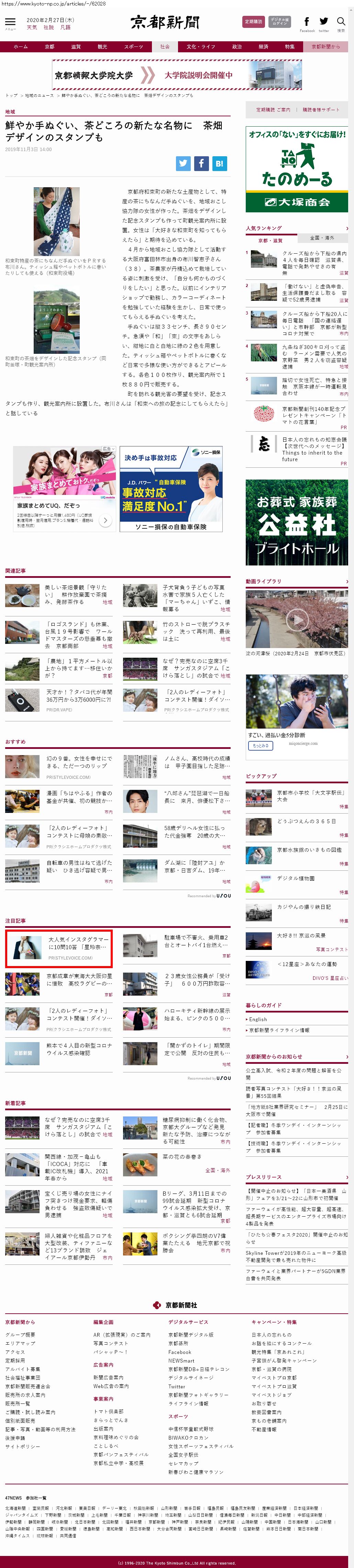
Task: Bookmark article with Hatena B! button
Action: [220, 163]
